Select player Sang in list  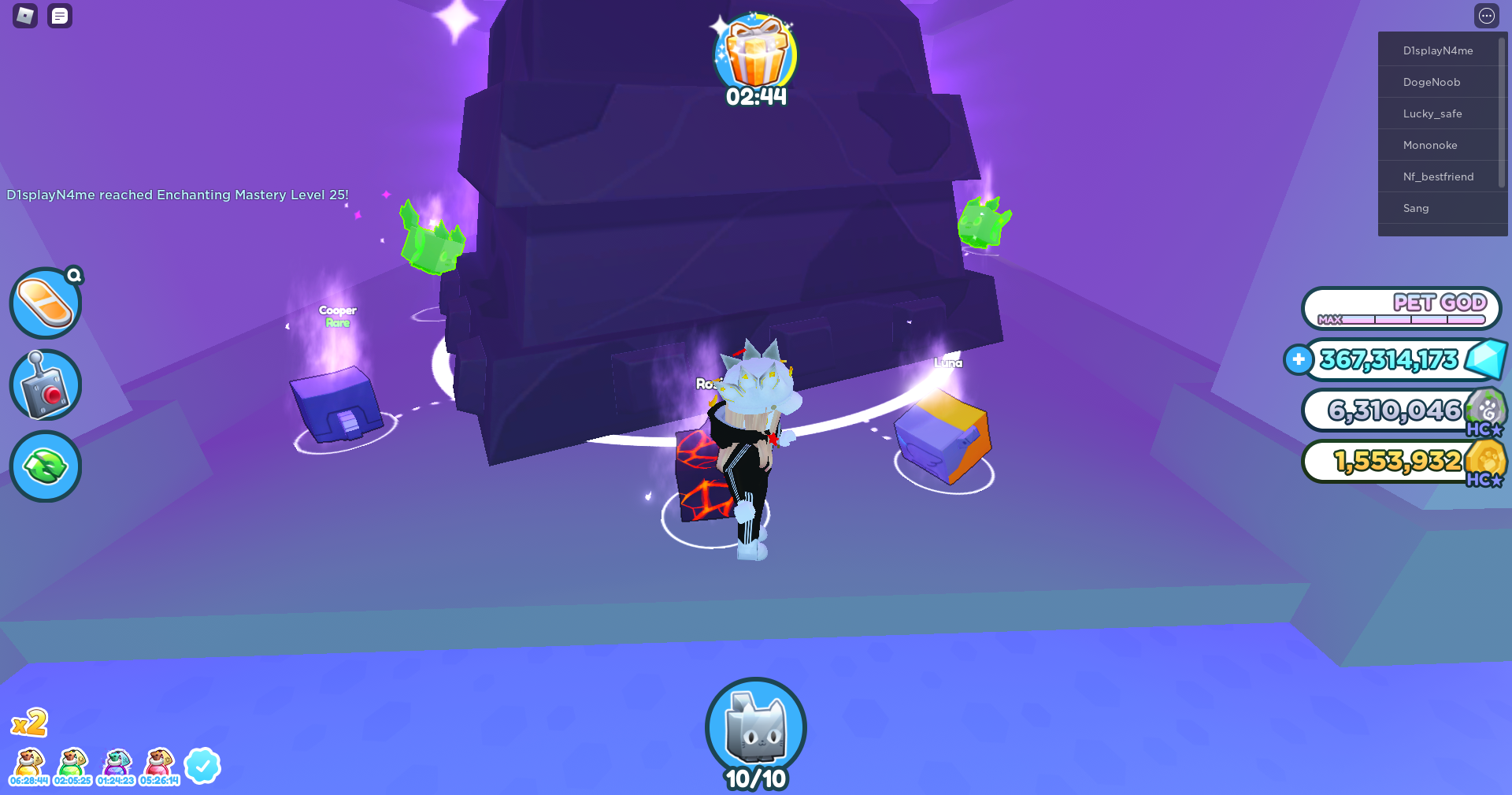coord(1416,208)
